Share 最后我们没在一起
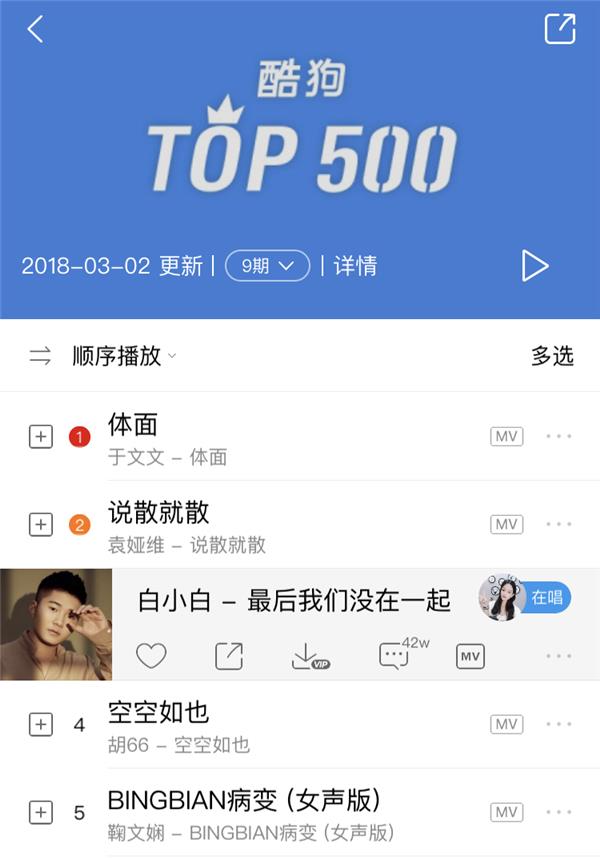600x858 pixels. (x=229, y=656)
